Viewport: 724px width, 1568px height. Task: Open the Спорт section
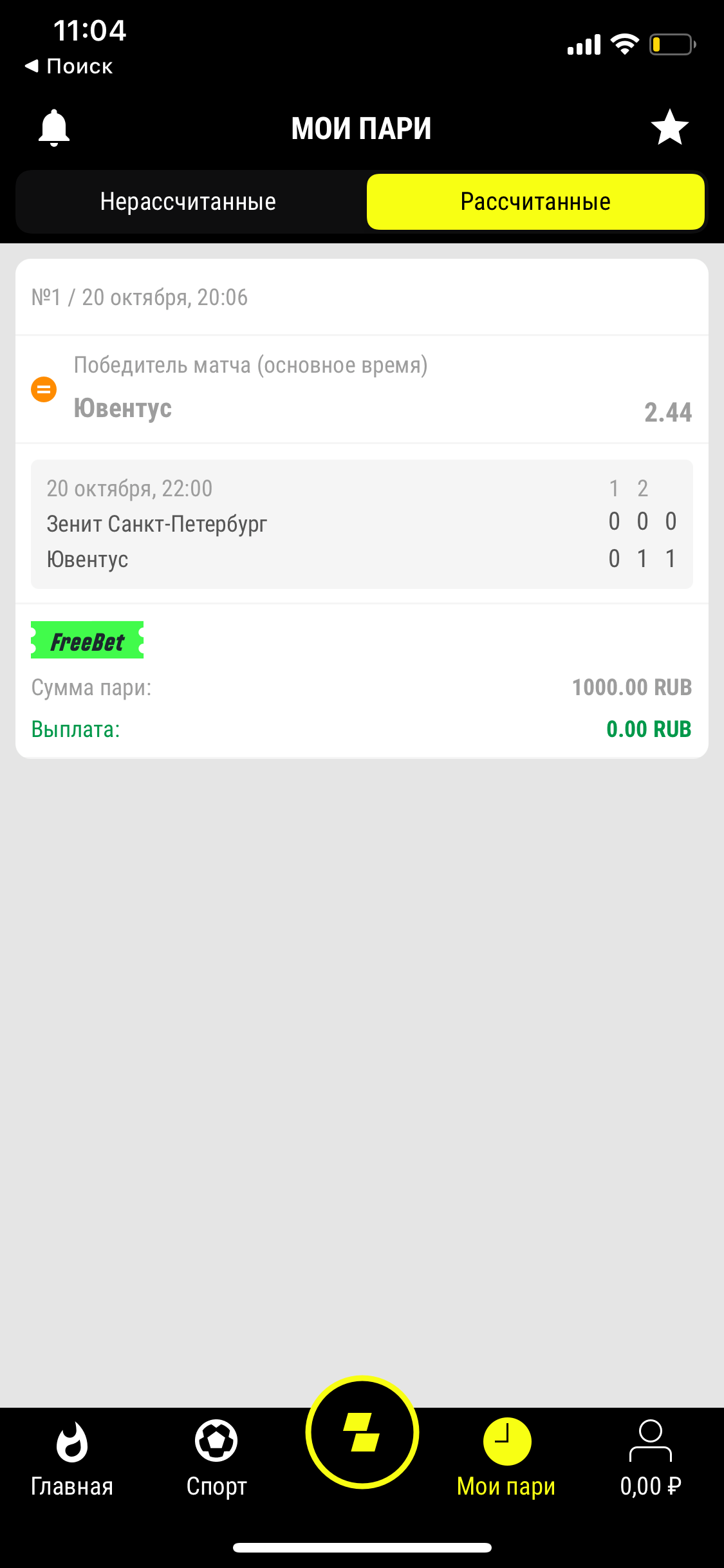point(217,1459)
